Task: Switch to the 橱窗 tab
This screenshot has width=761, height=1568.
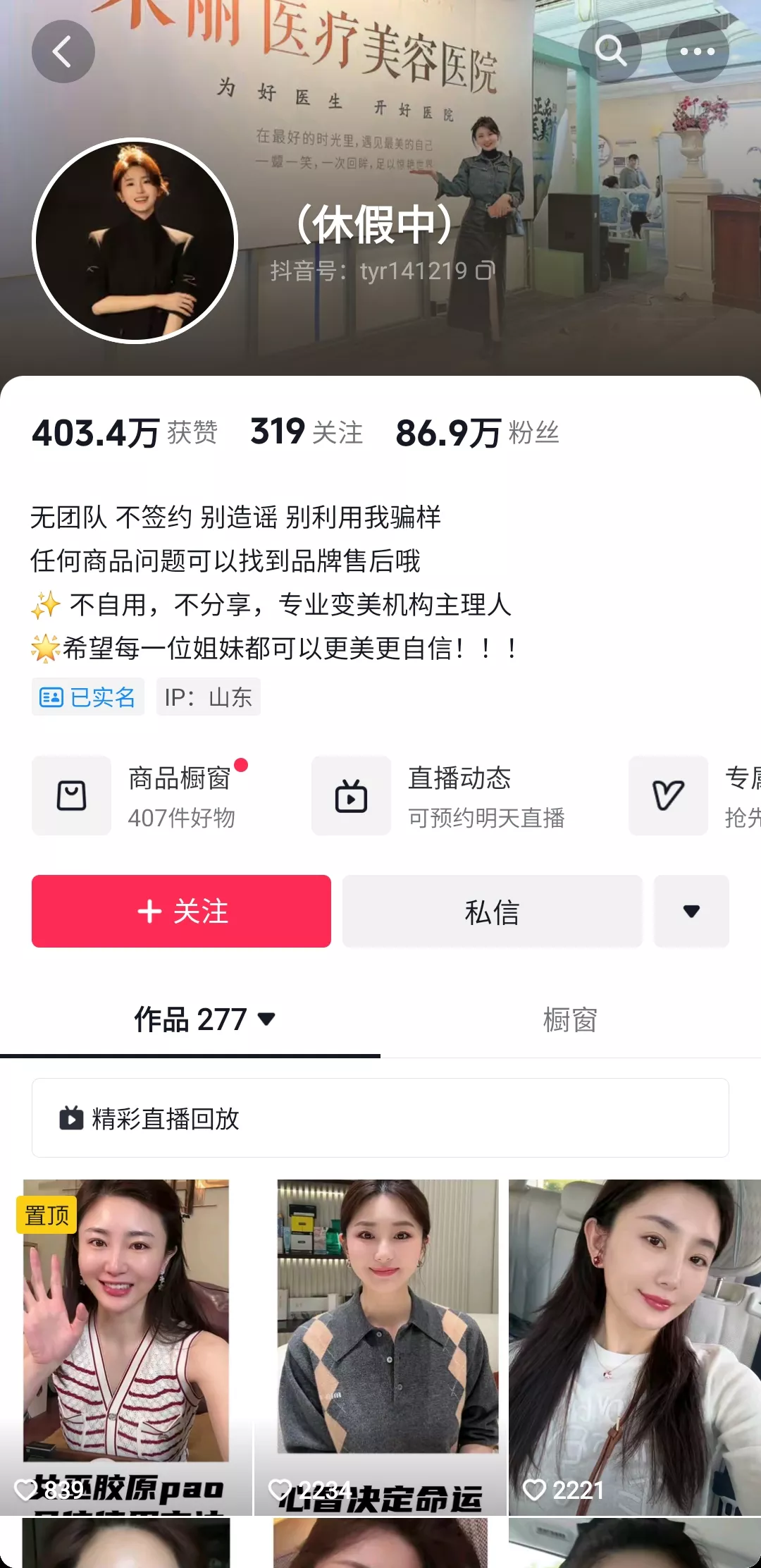Action: click(x=570, y=1019)
